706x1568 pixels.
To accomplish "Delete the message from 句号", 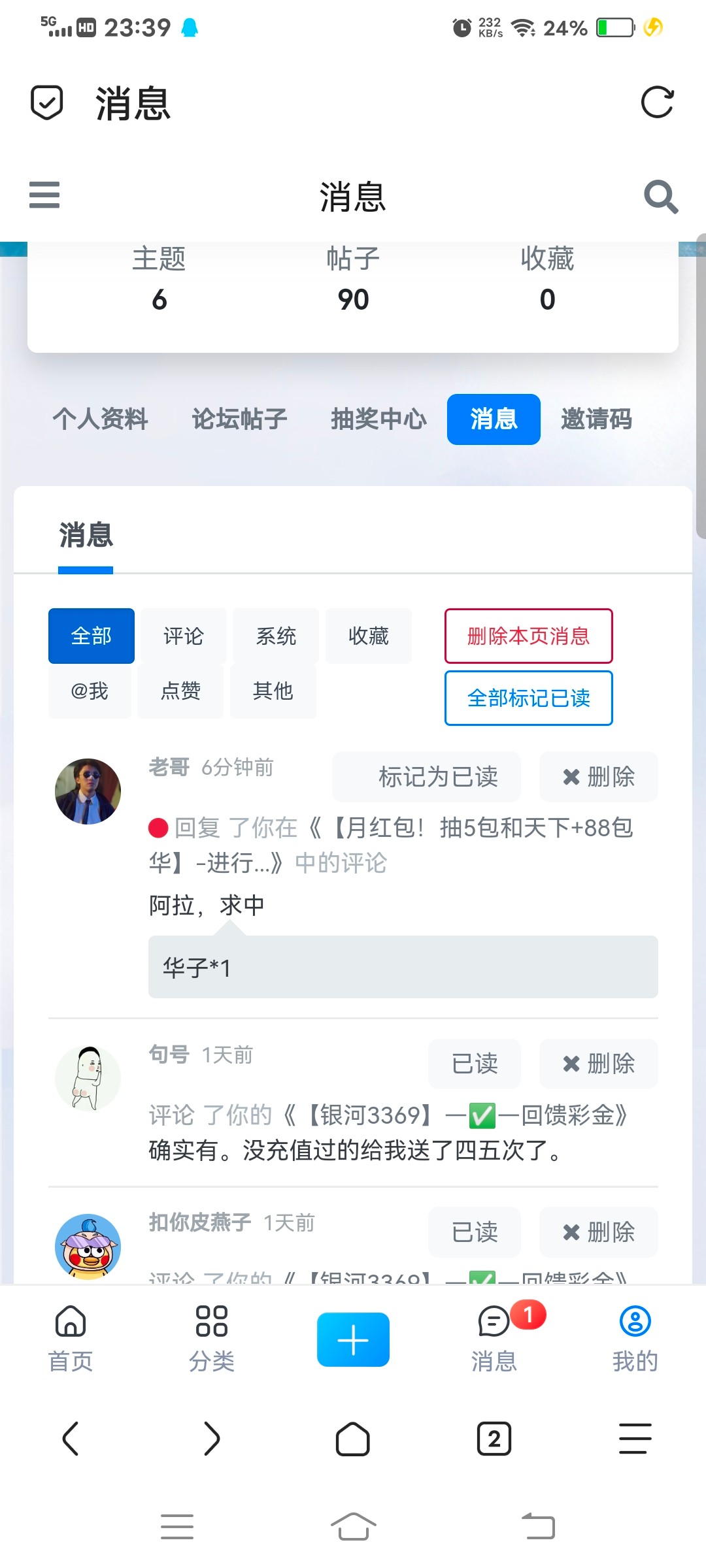I will 599,1064.
